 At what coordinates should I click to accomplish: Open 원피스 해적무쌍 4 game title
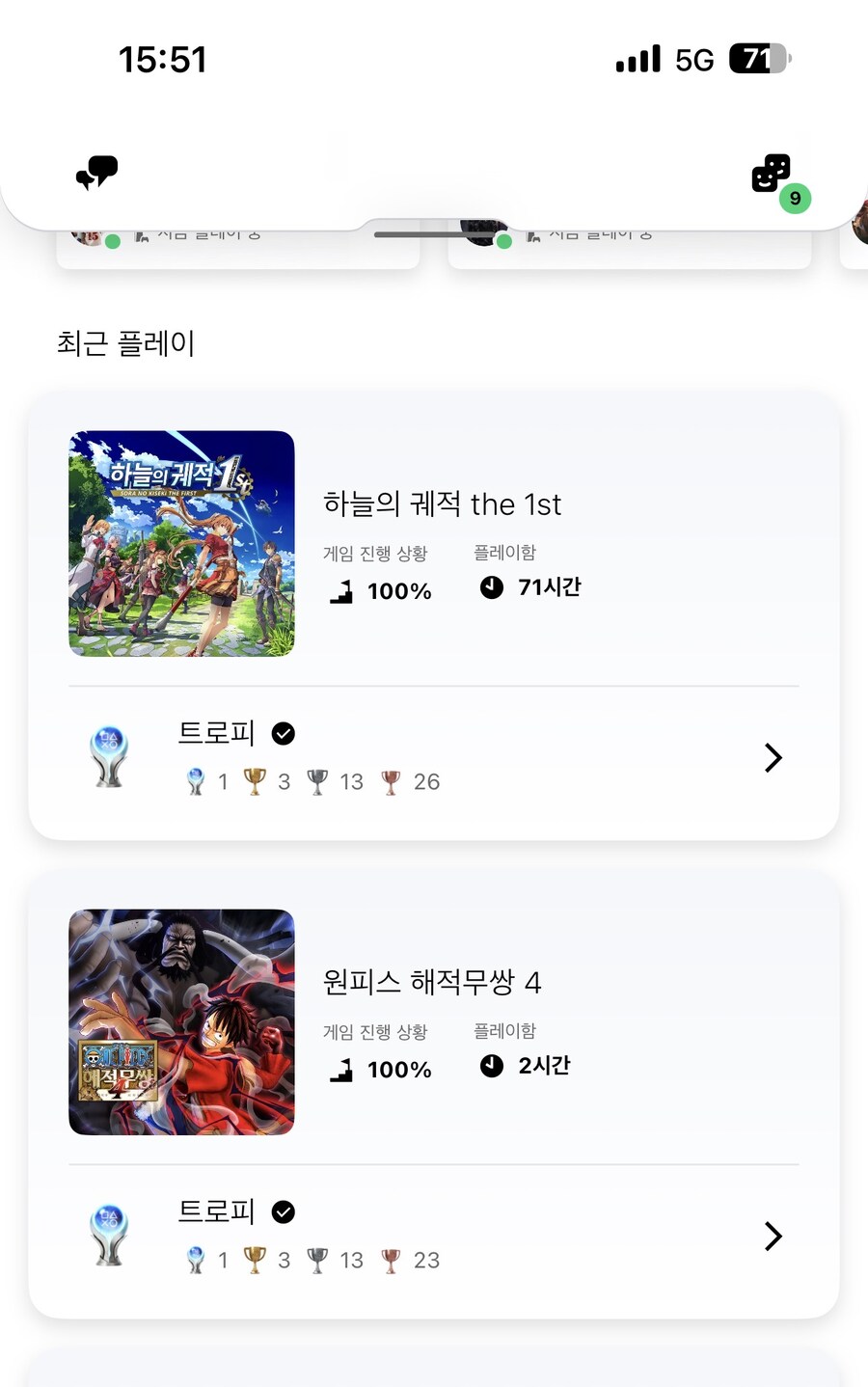coord(431,982)
